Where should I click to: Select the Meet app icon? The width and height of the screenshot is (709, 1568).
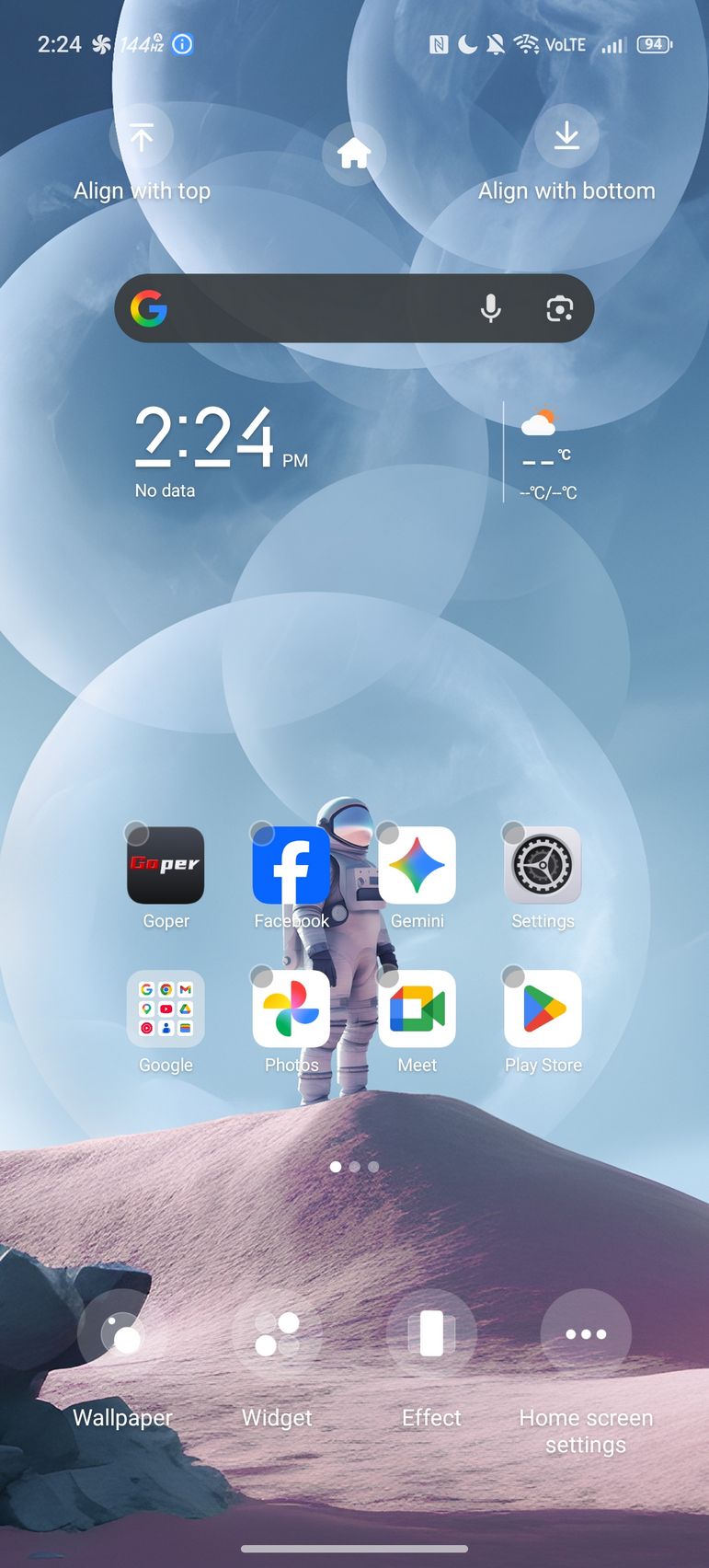pos(417,1009)
